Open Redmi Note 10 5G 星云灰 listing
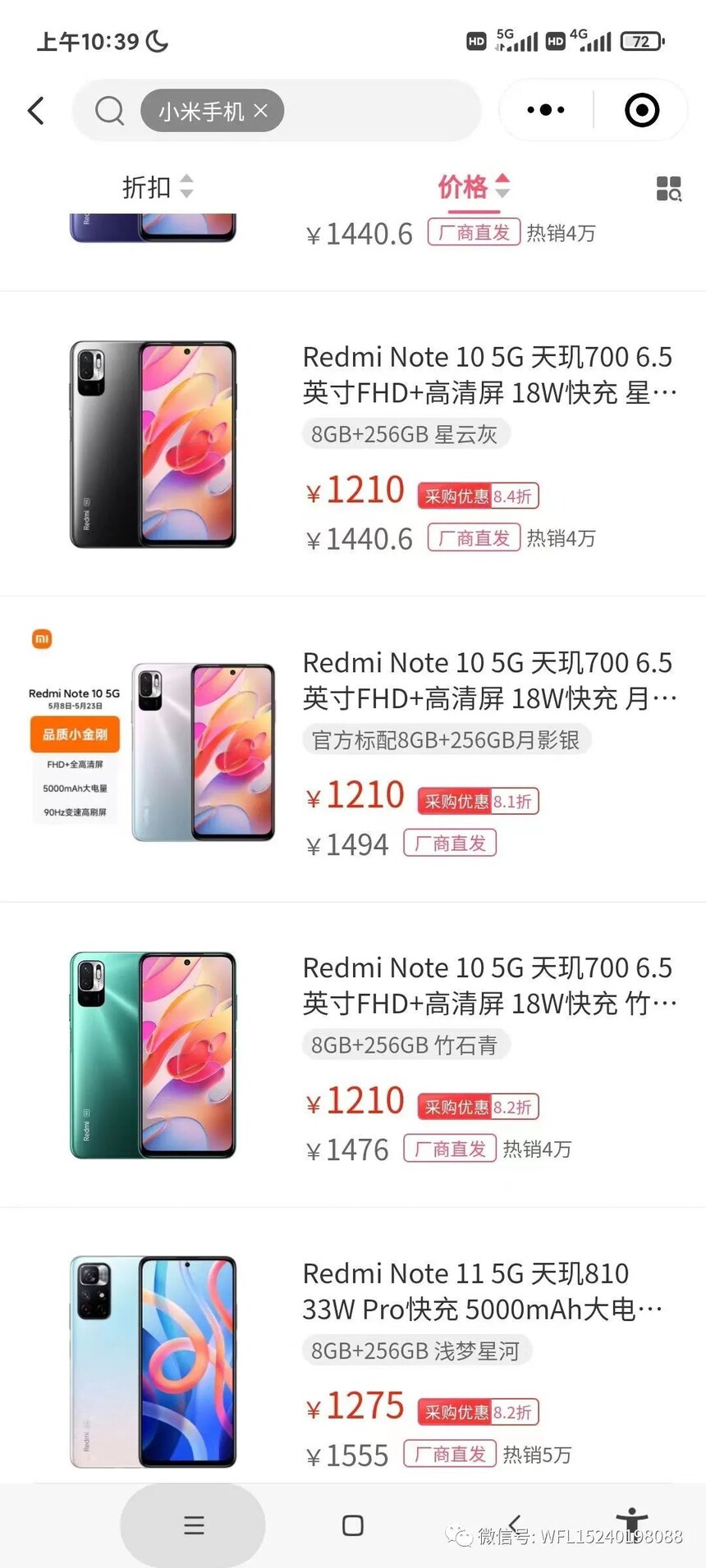Screen dimensions: 706x1568 click(488, 374)
